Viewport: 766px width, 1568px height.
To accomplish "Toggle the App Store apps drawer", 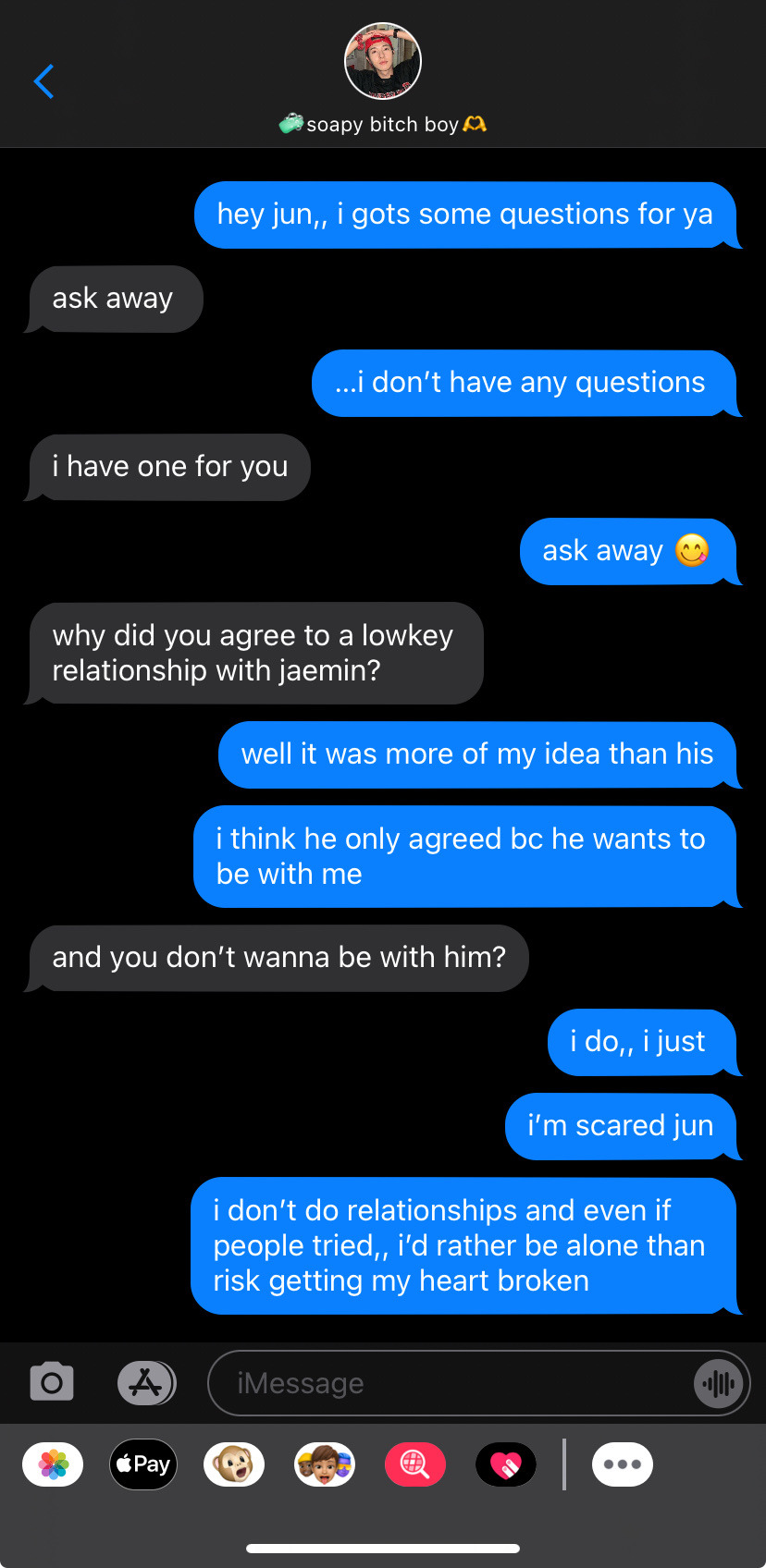I will 146,1383.
